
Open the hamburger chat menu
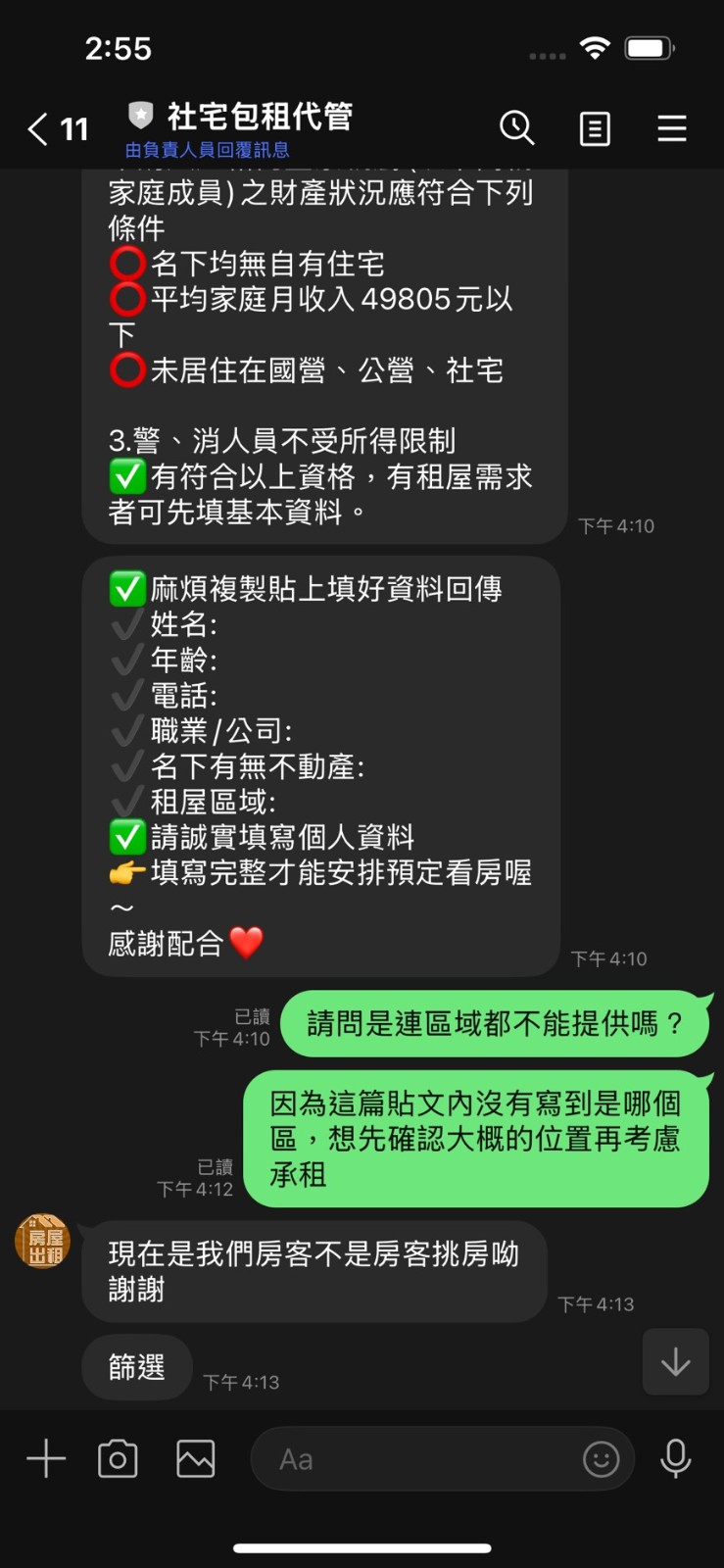671,128
